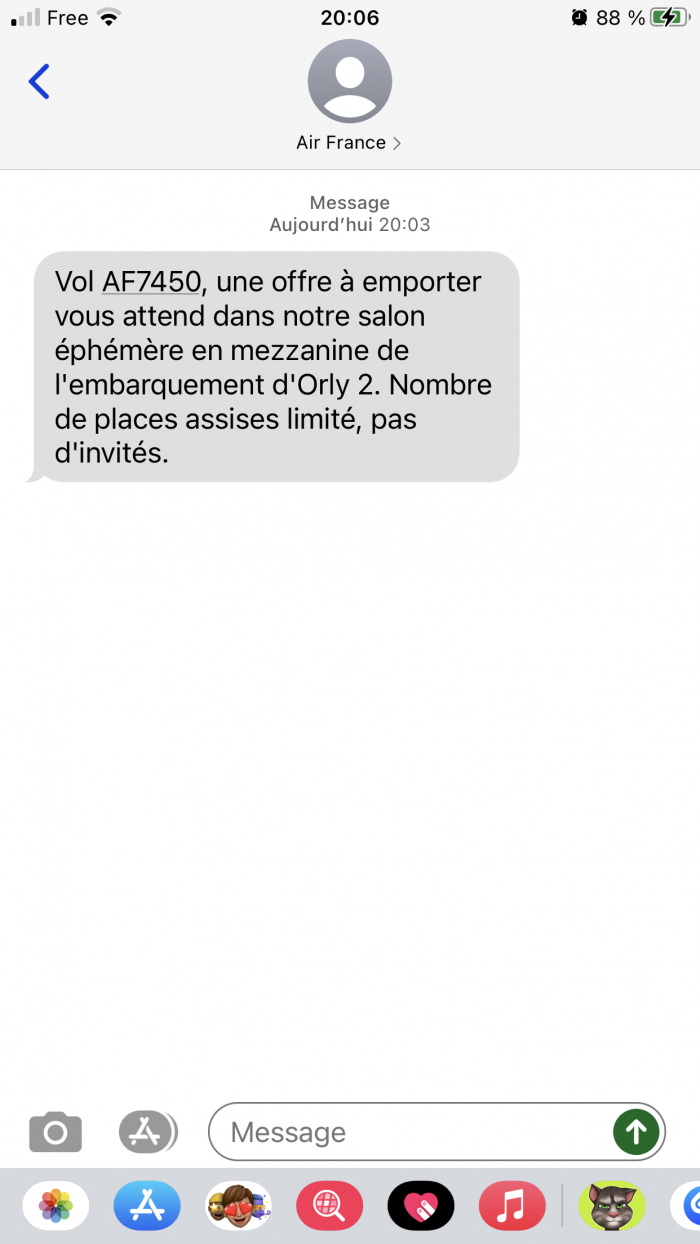Go back to the messages list

[39, 81]
